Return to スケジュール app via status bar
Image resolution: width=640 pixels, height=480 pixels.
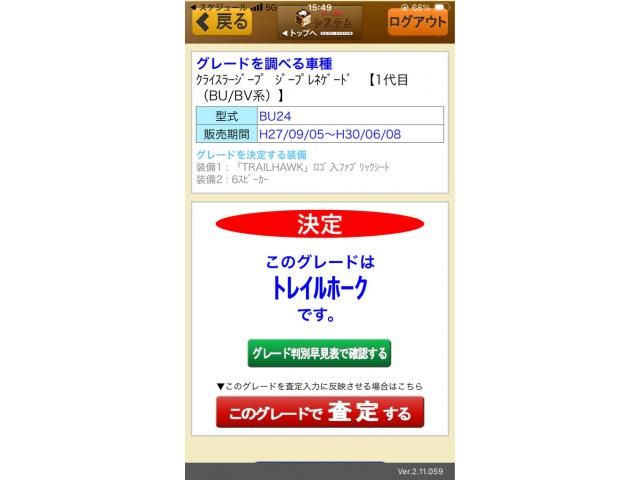click(215, 6)
